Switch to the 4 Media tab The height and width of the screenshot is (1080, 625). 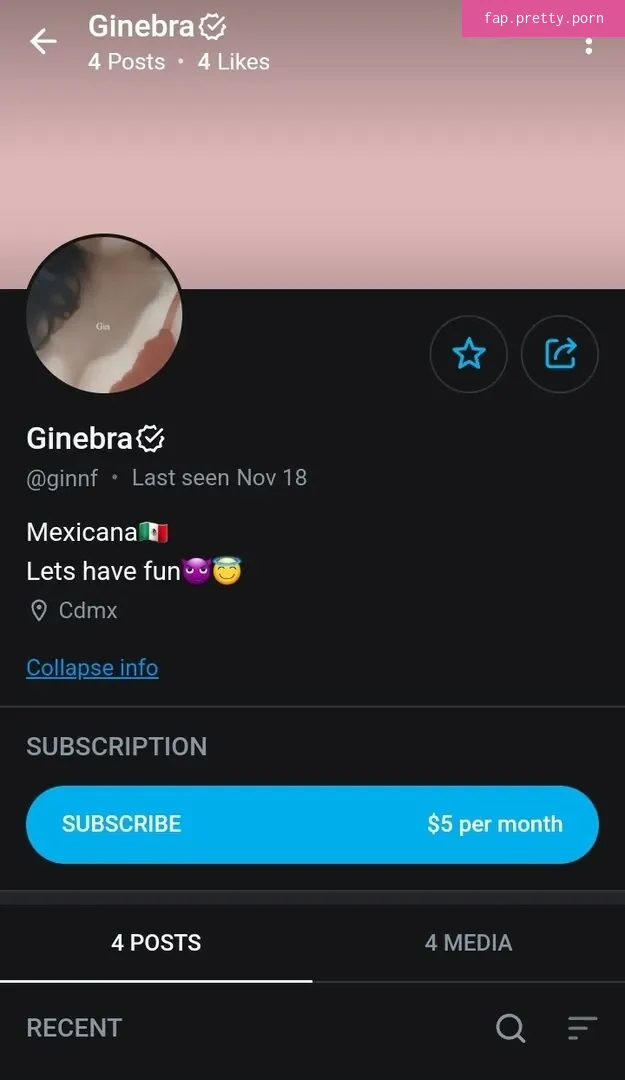tap(468, 942)
